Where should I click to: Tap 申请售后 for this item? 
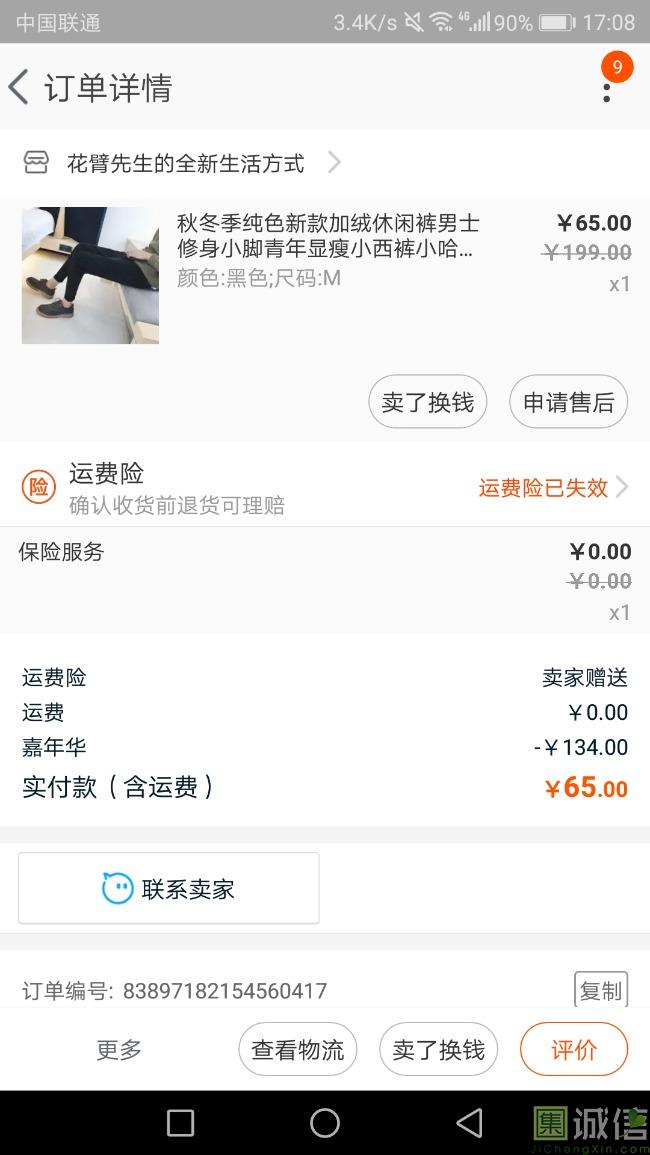pos(568,402)
